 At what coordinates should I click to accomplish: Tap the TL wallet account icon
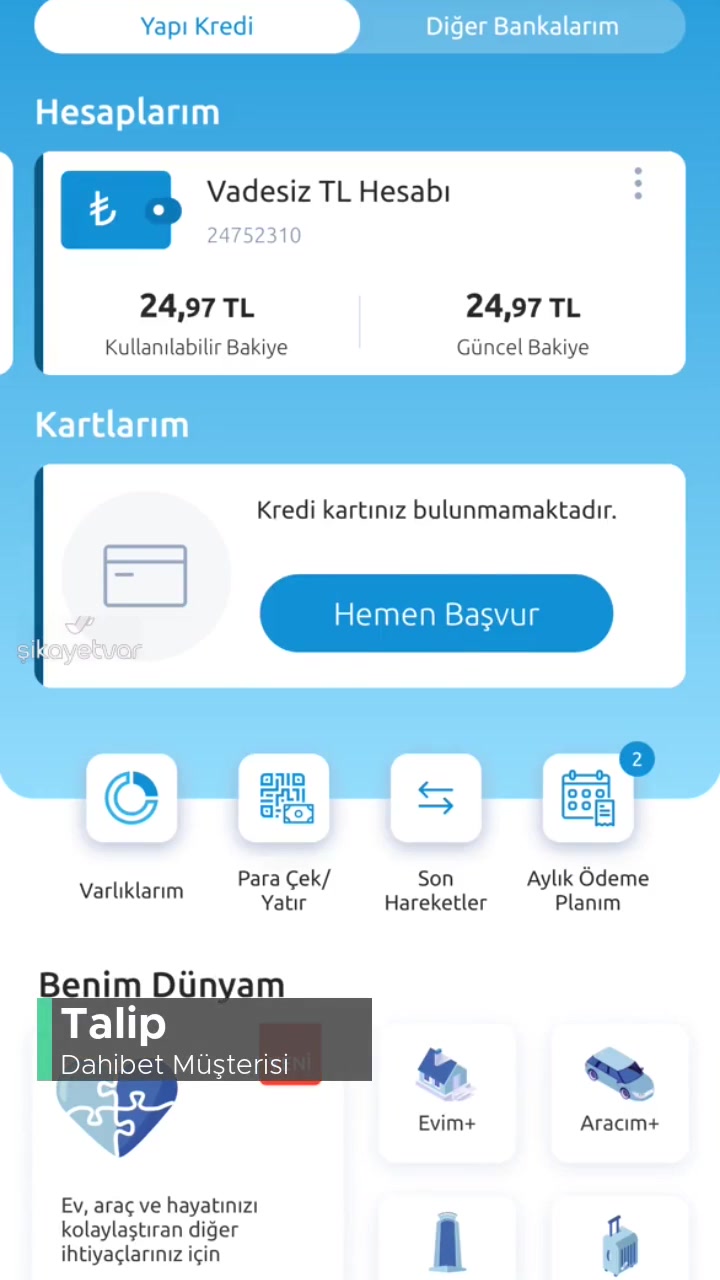click(116, 209)
